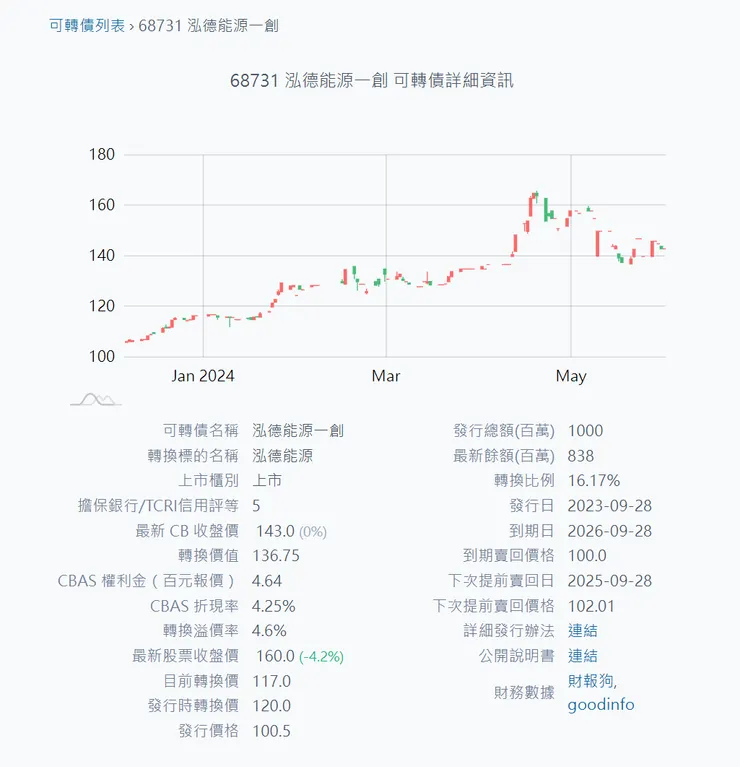Image resolution: width=740 pixels, height=767 pixels.
Task: Select the Mar axis label on the chart
Action: (386, 376)
